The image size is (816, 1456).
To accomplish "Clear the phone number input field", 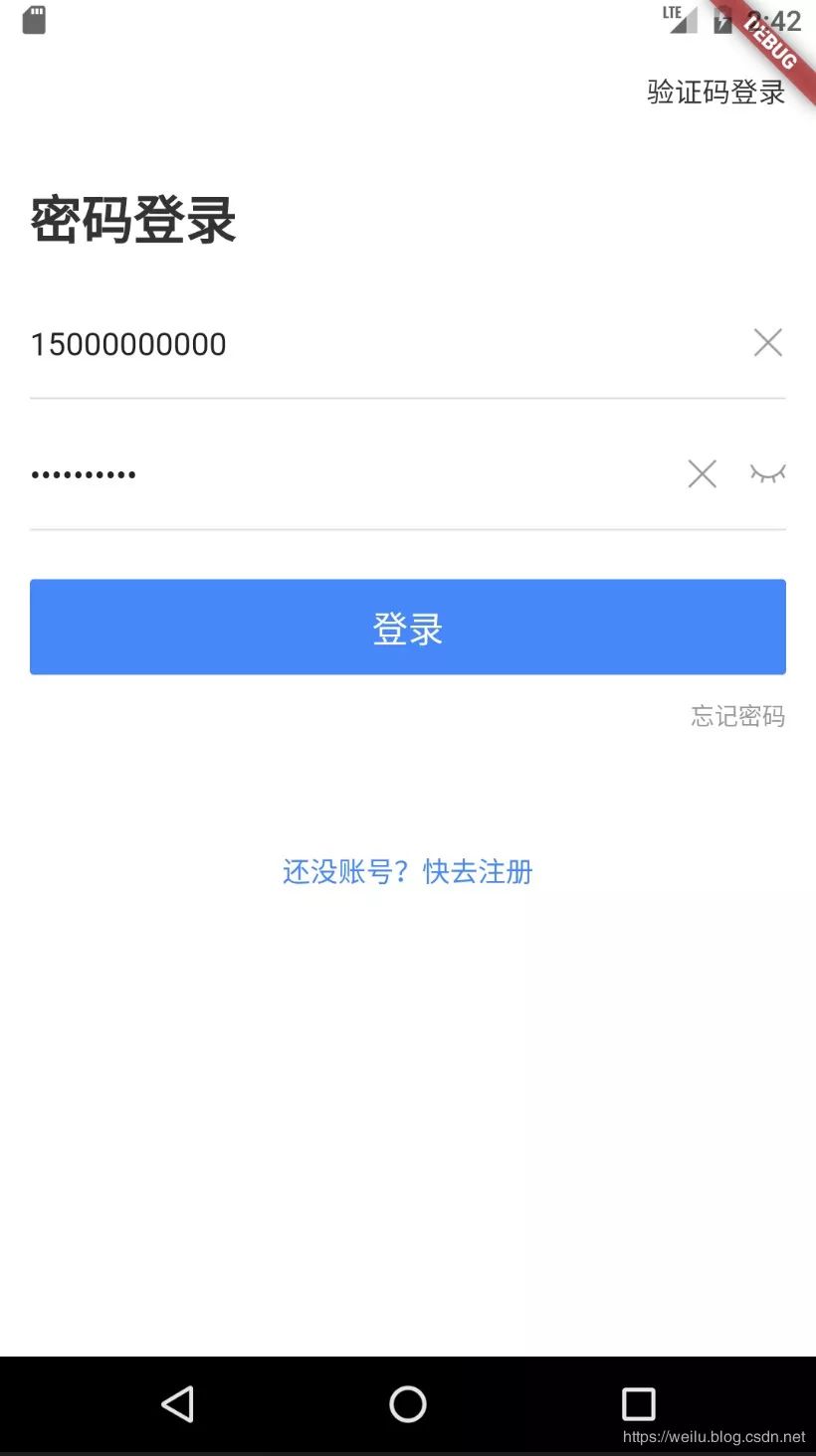I will (767, 342).
